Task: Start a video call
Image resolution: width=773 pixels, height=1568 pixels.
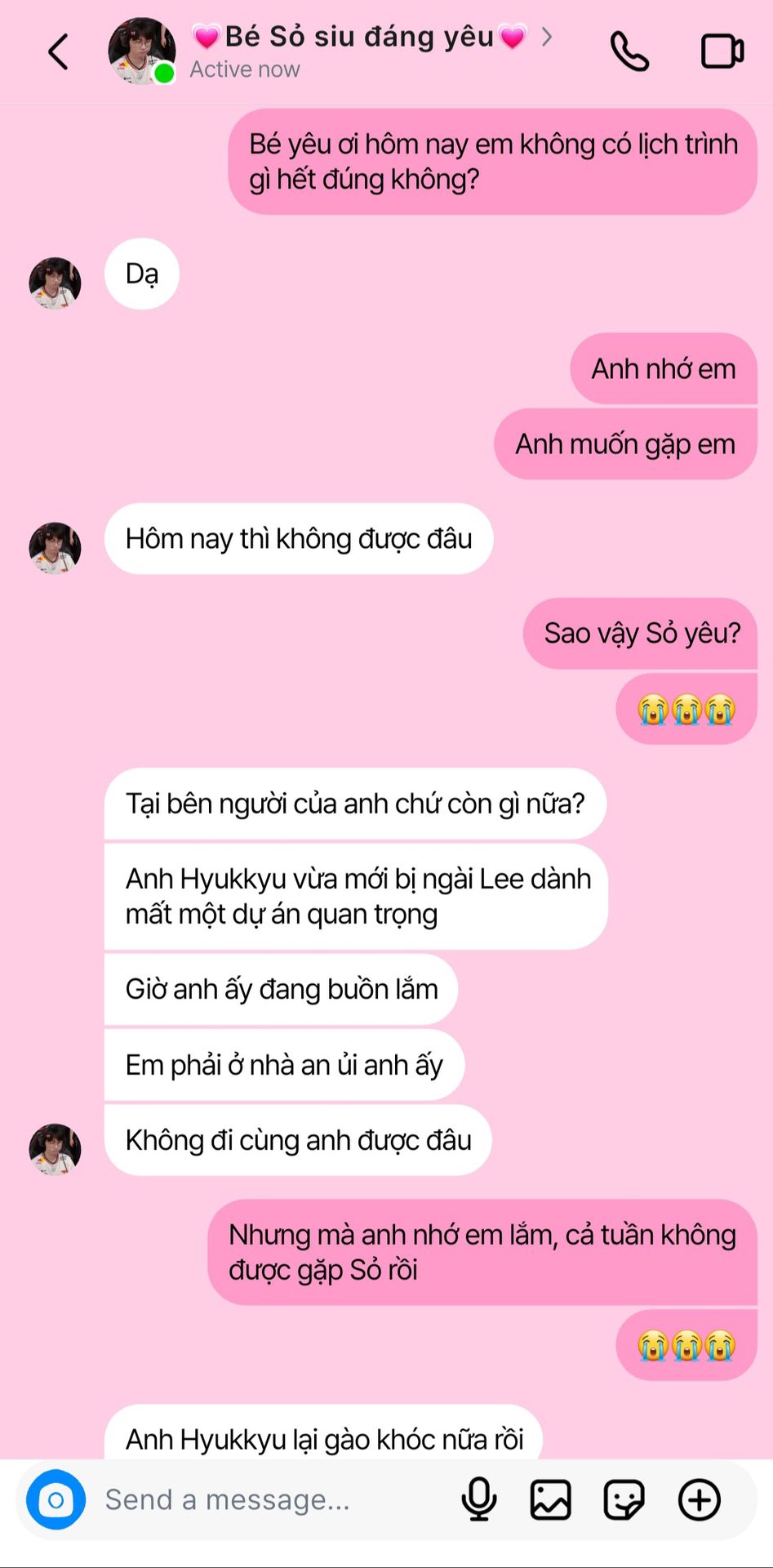Action: click(x=722, y=51)
